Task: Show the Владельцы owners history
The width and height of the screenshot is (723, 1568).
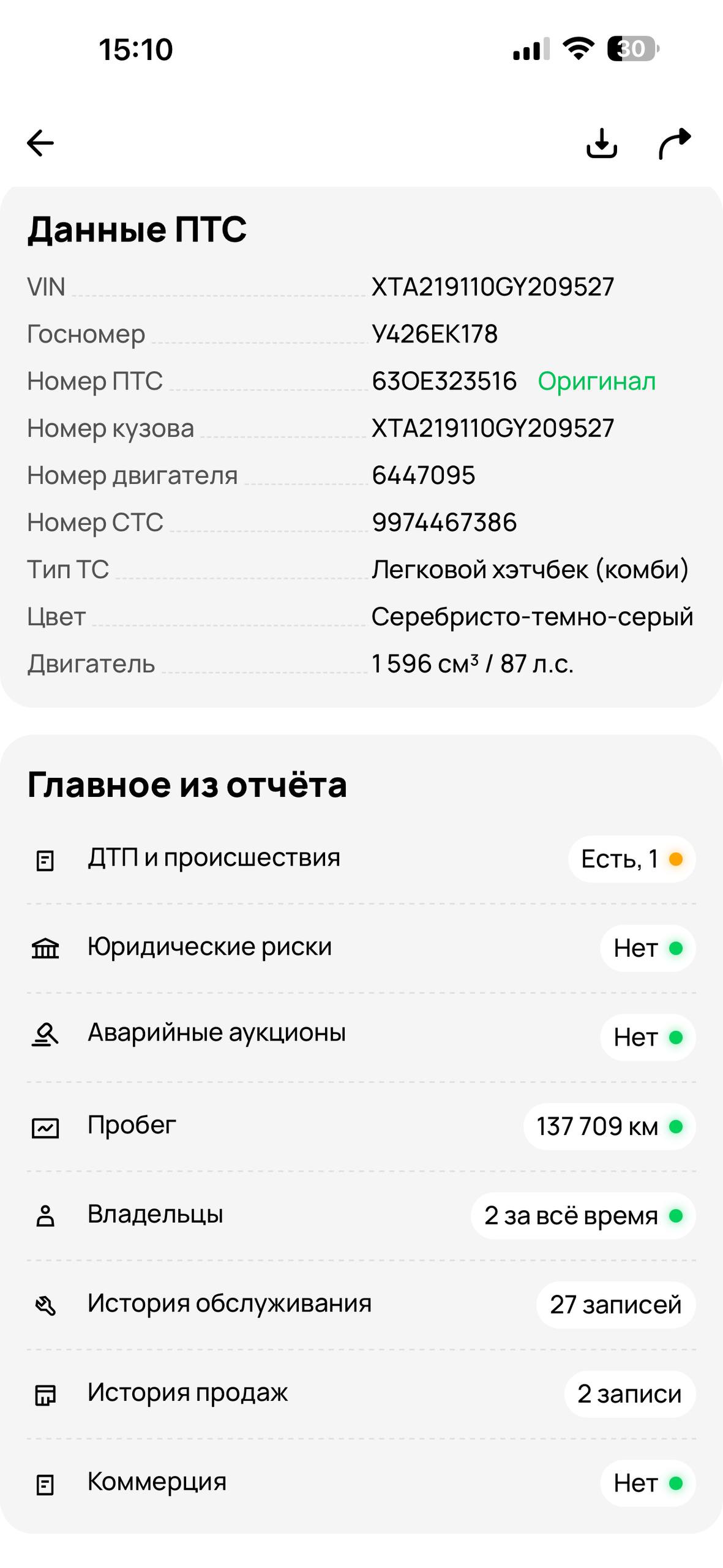Action: [361, 1215]
